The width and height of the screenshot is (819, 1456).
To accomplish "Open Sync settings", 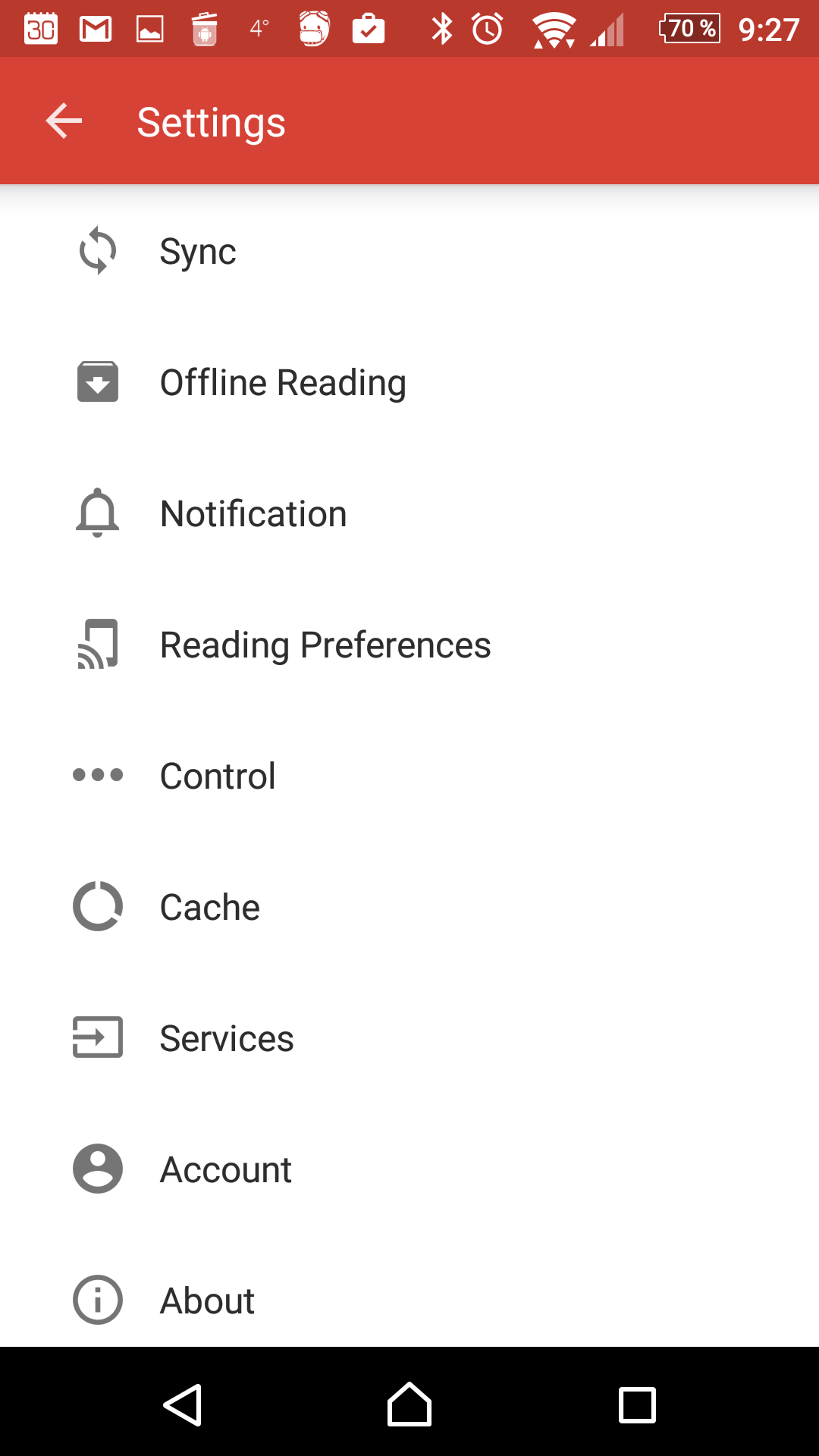I will (x=409, y=251).
